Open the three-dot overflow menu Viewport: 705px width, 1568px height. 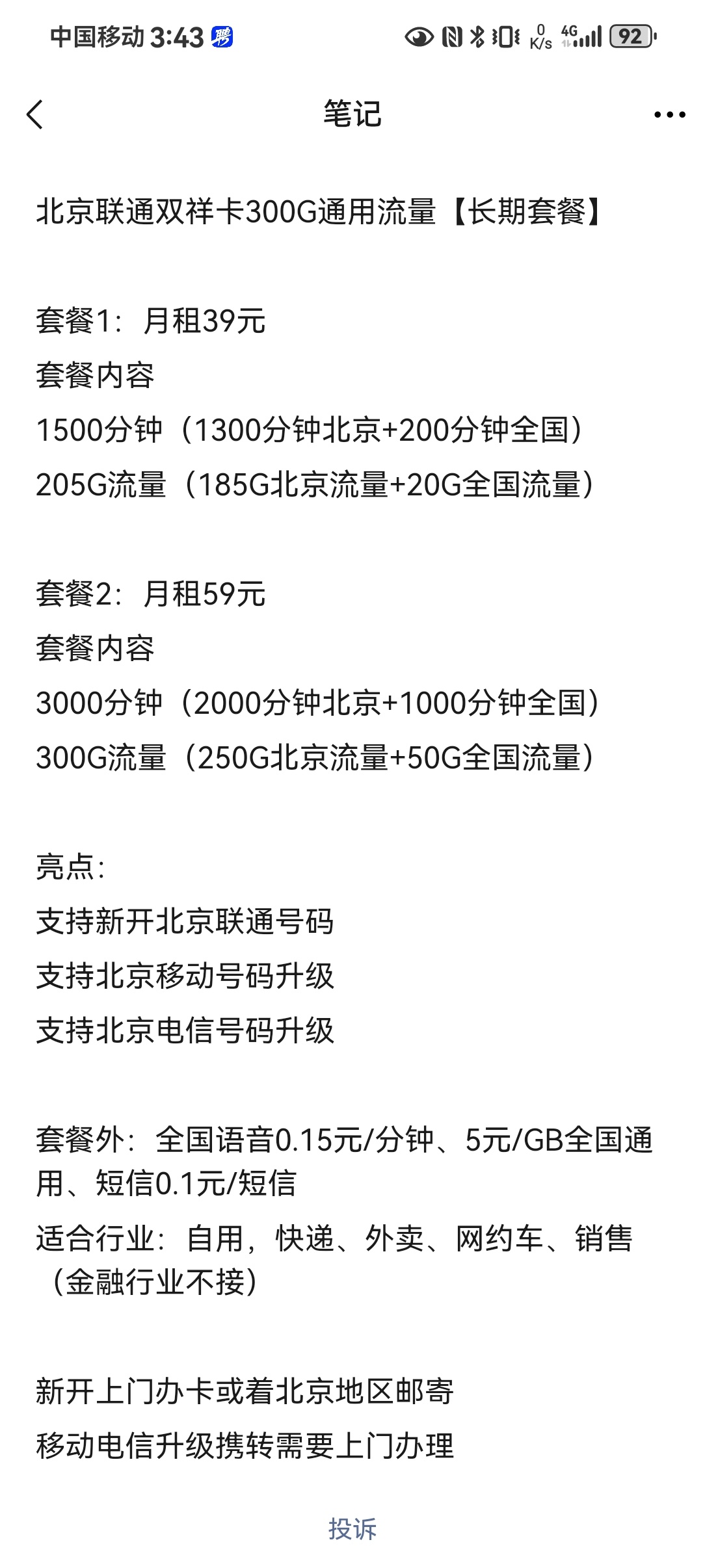(669, 115)
